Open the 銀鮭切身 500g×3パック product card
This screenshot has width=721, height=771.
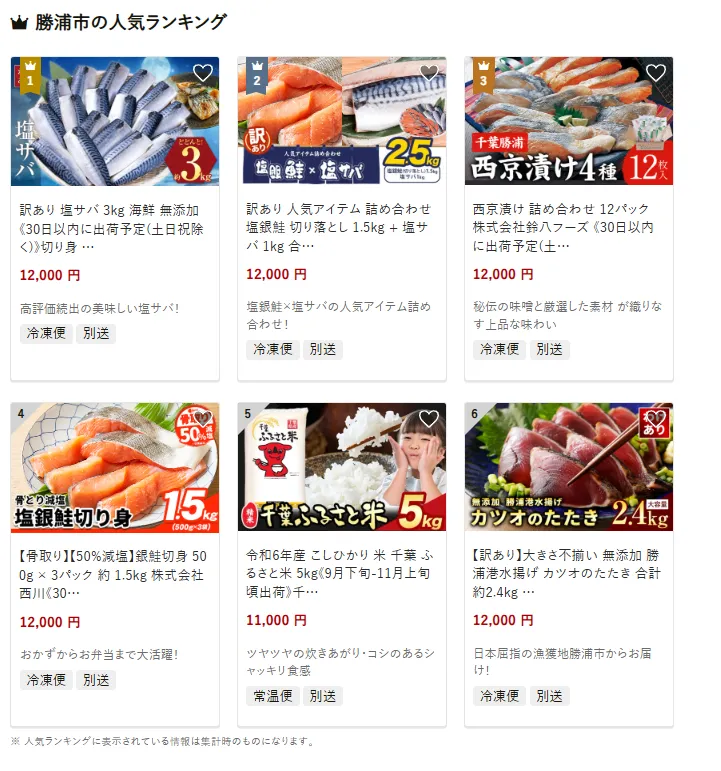click(114, 575)
